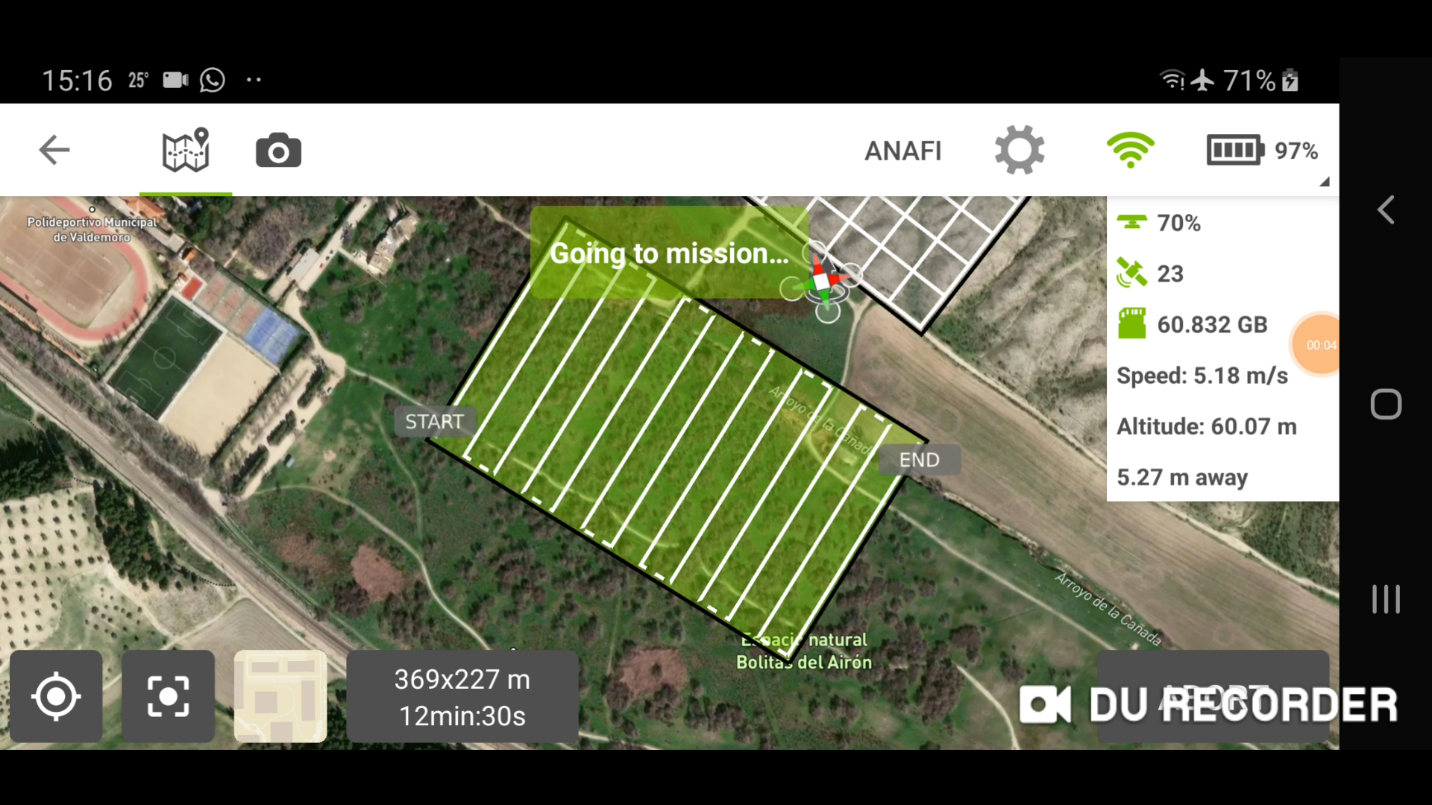This screenshot has width=1432, height=805.
Task: Fit mission area in view
Action: pyautogui.click(x=168, y=697)
